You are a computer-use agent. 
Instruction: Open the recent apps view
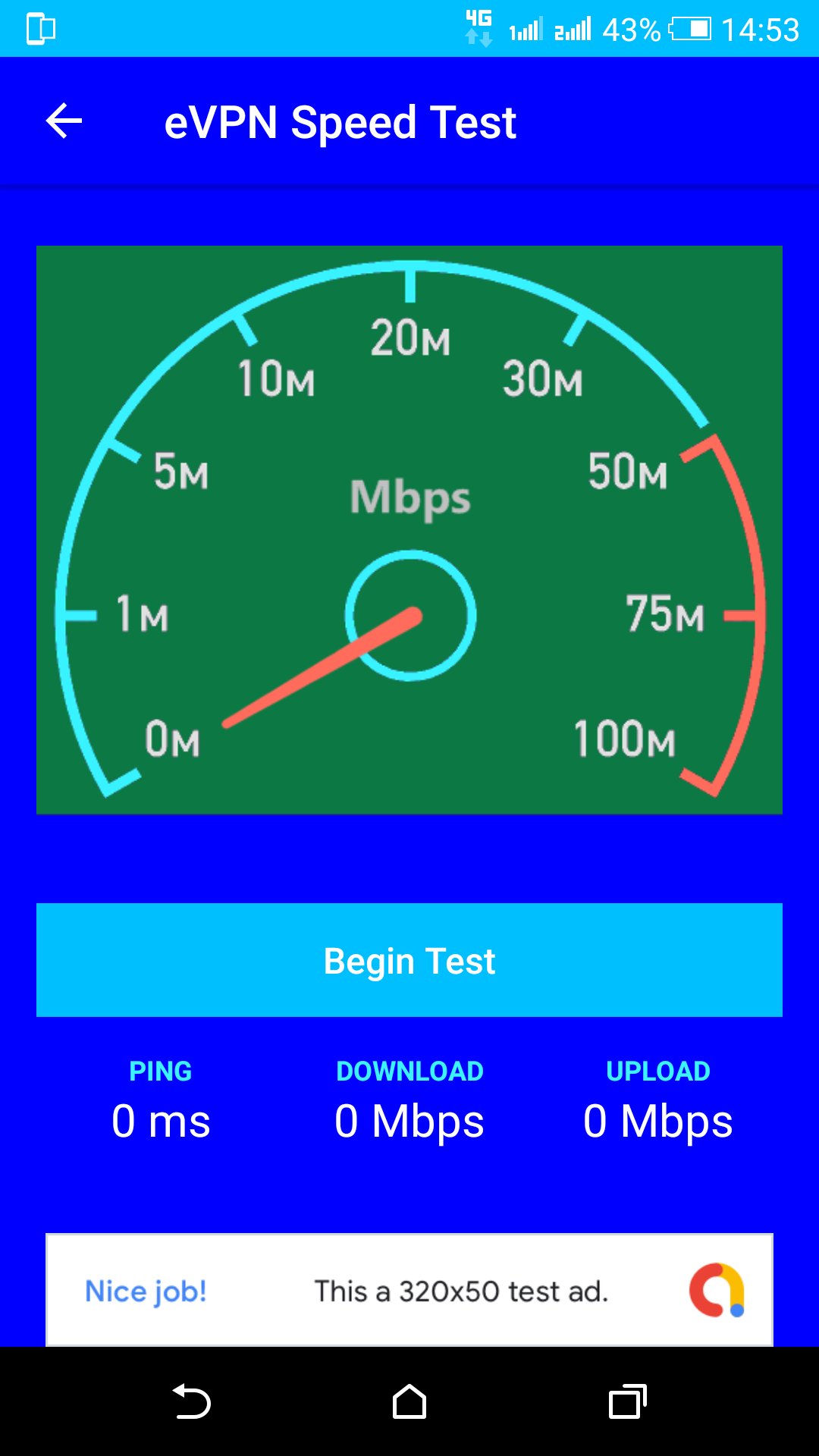627,1401
